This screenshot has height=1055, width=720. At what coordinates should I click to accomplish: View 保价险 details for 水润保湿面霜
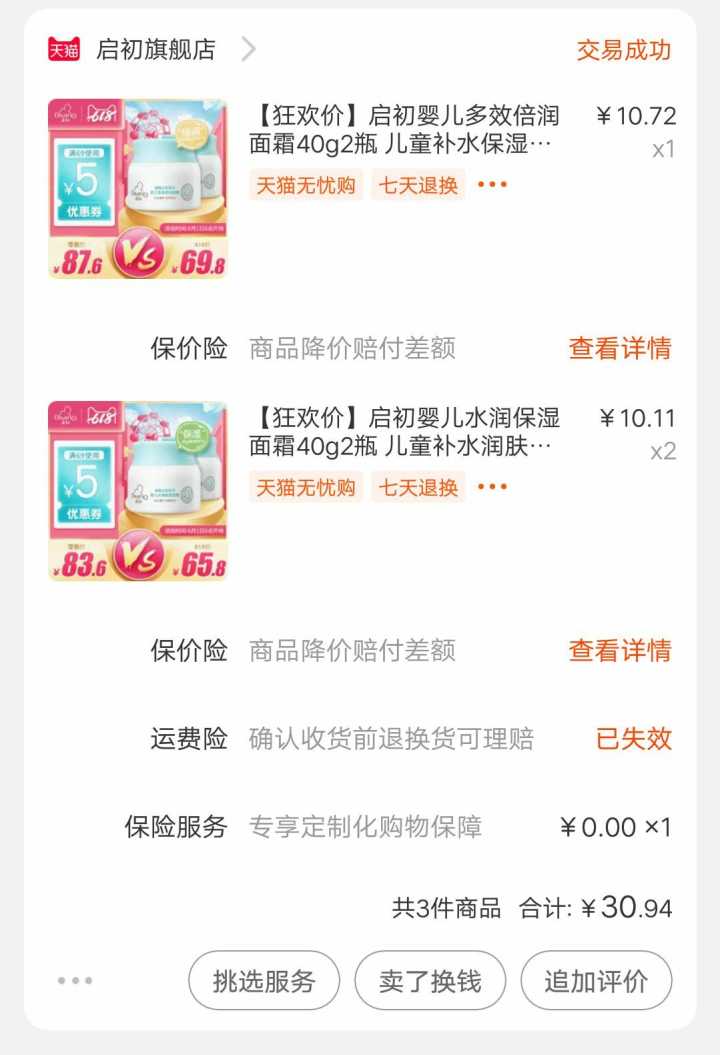tap(620, 650)
